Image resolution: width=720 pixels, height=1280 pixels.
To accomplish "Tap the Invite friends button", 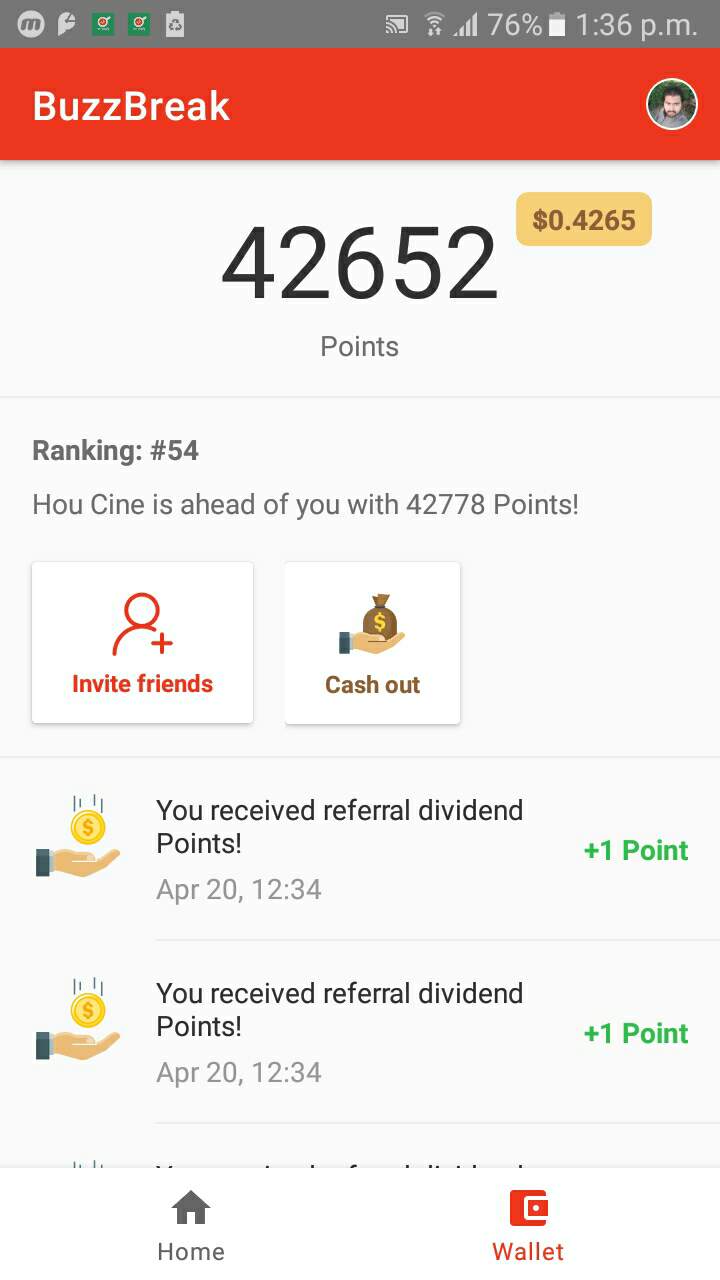I will pyautogui.click(x=142, y=643).
